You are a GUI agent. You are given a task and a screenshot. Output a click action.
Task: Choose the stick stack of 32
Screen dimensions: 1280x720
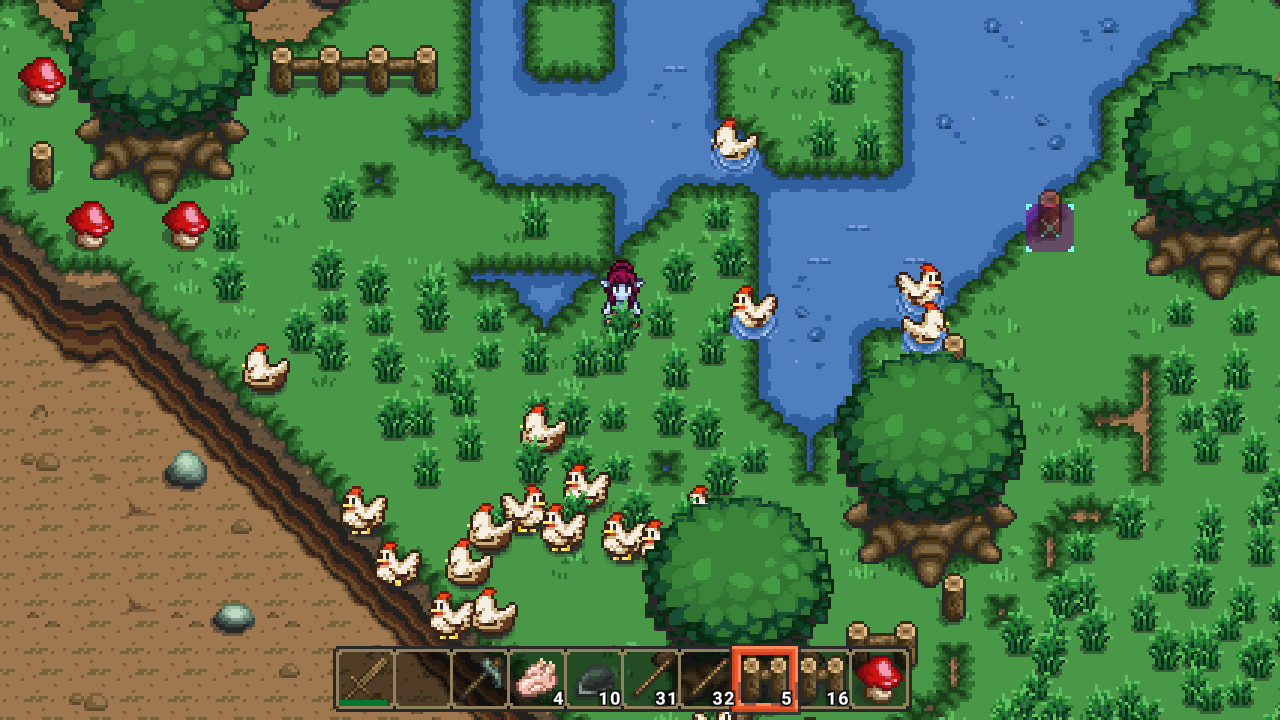coord(707,679)
